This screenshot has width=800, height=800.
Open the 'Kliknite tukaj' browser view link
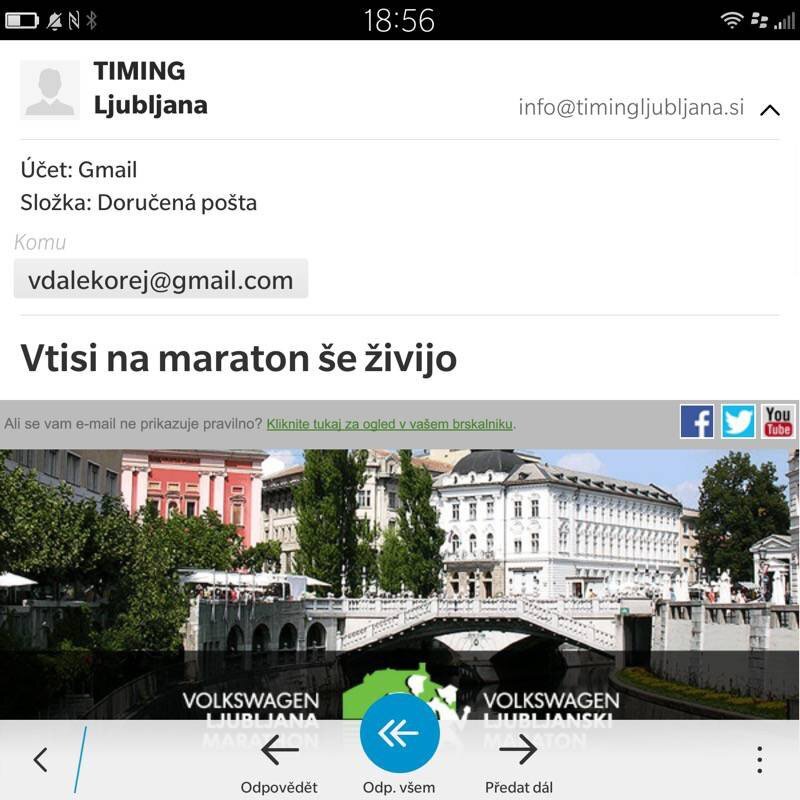coord(390,424)
